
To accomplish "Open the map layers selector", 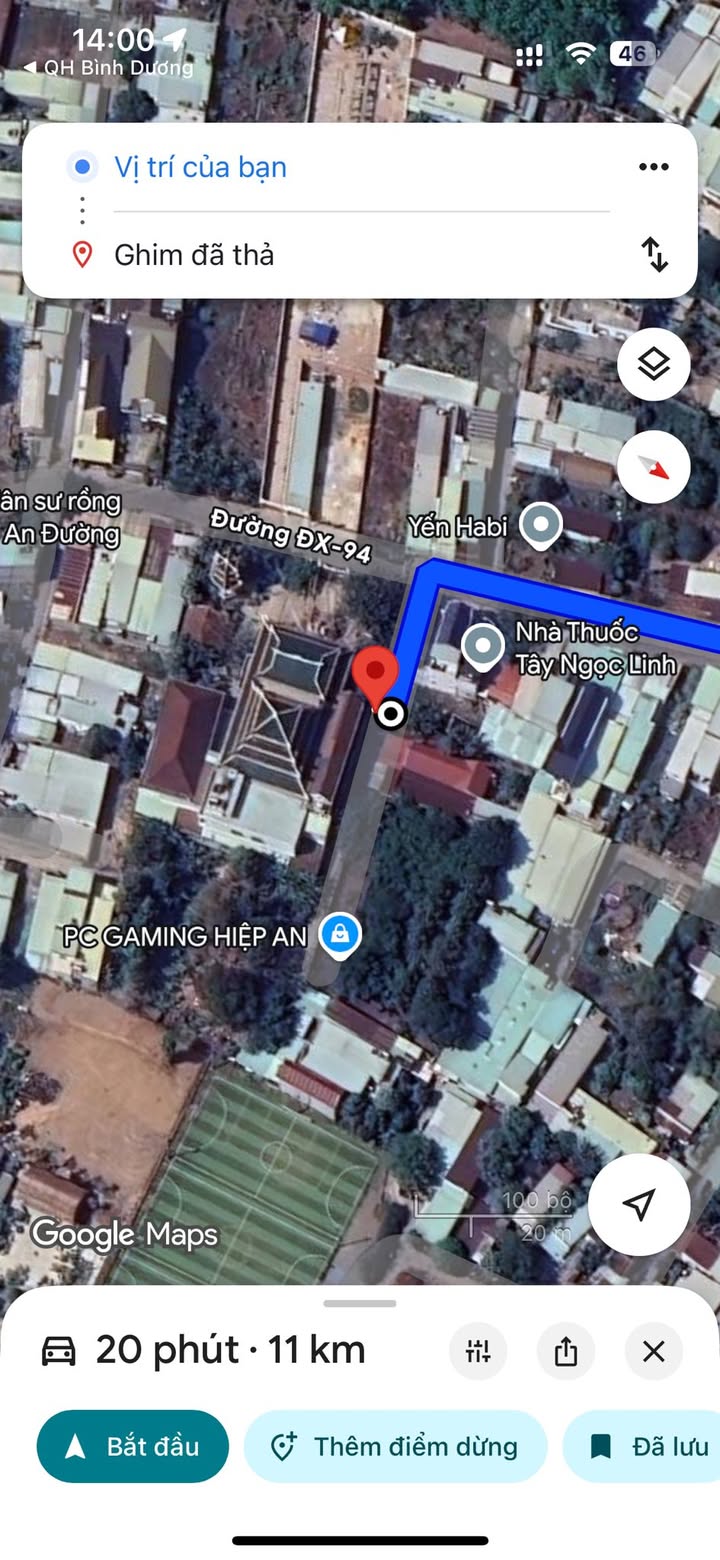I will 653,364.
